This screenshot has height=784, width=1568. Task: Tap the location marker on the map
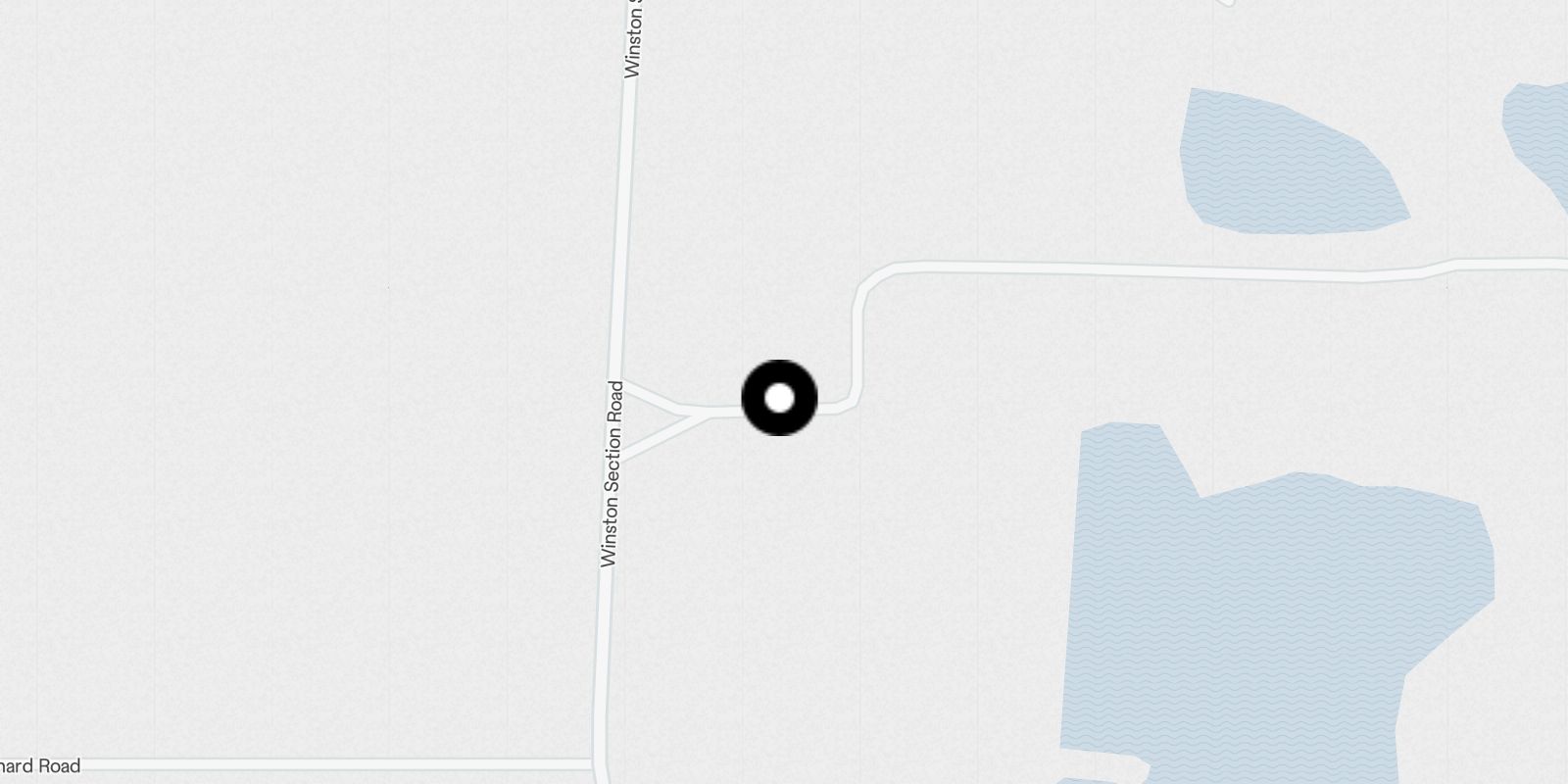[779, 398]
